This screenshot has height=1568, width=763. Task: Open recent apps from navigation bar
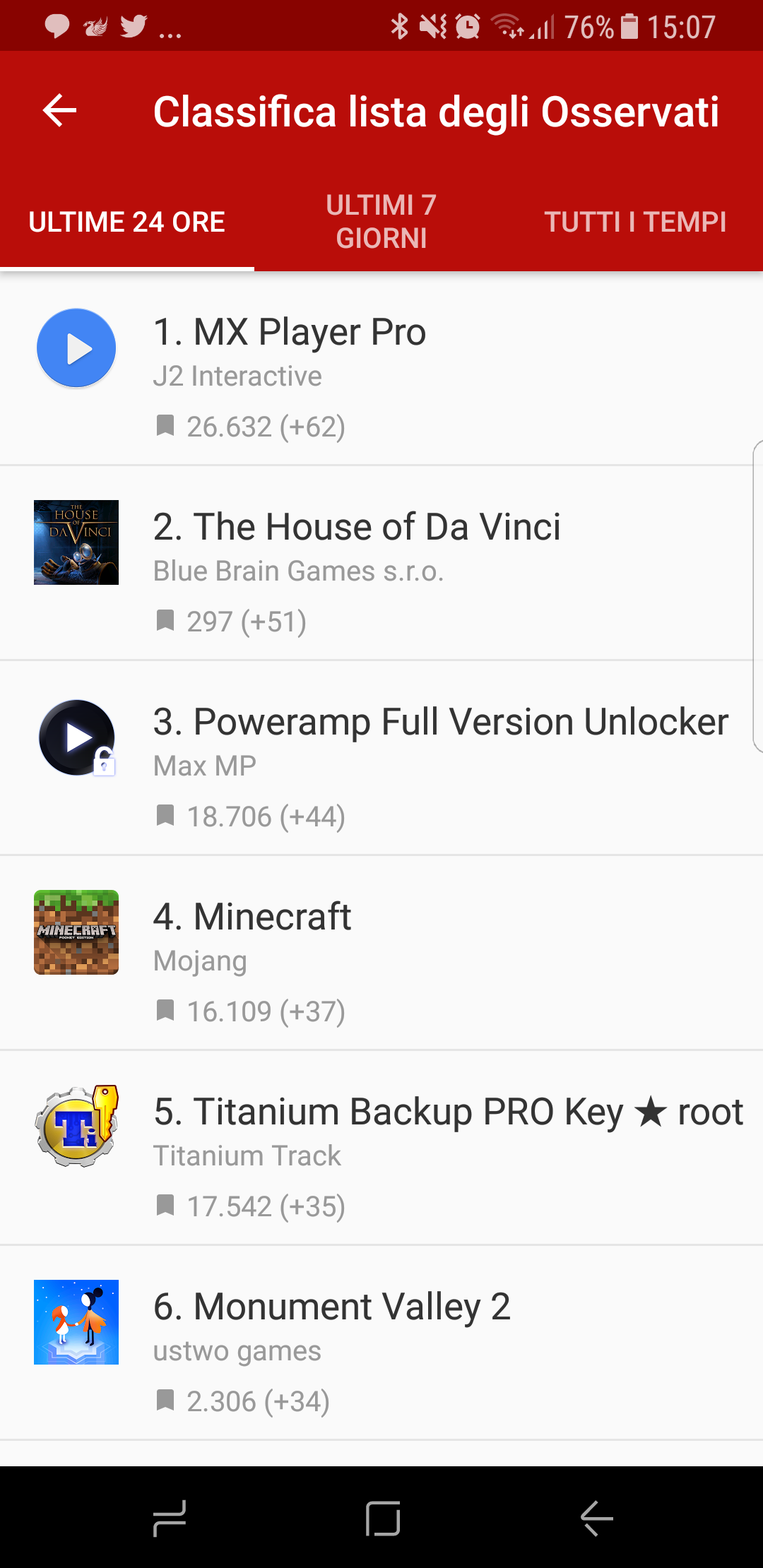click(170, 1519)
